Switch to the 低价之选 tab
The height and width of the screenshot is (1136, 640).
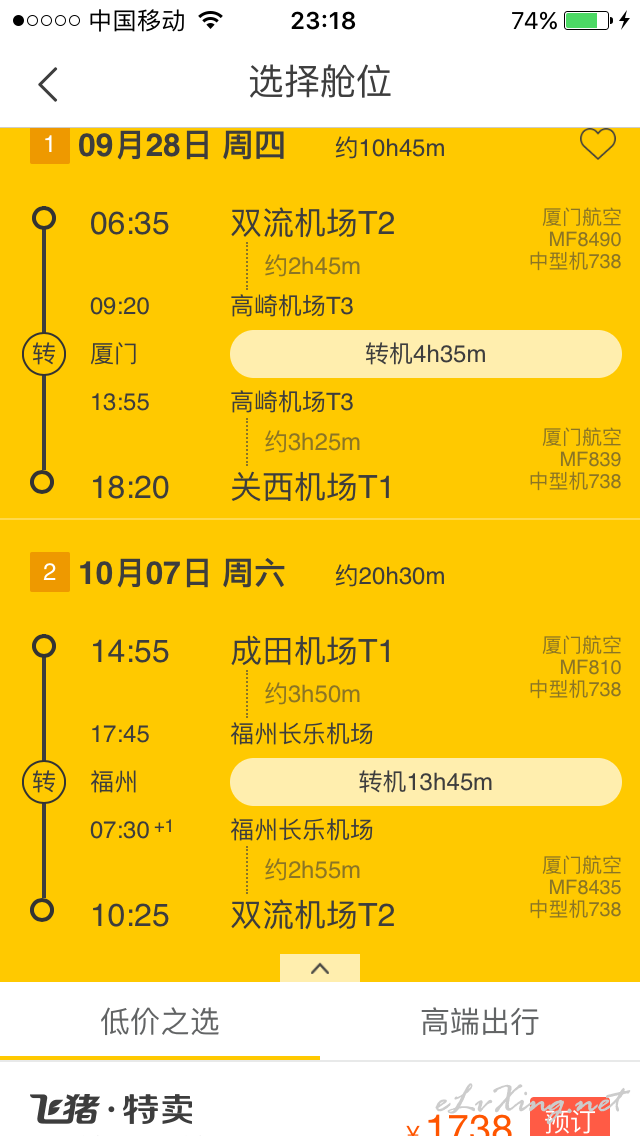click(159, 1022)
